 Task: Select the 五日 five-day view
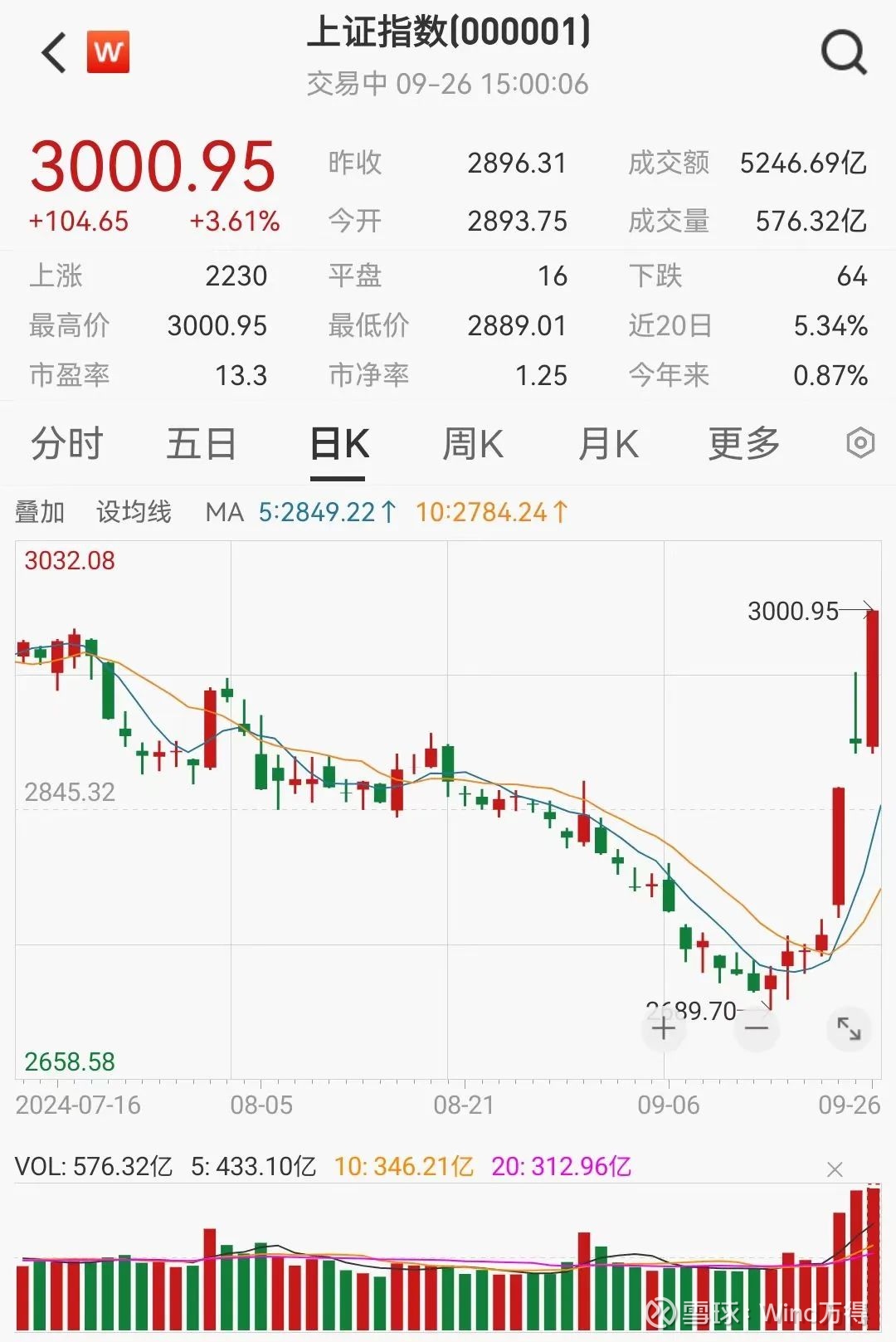tap(200, 444)
